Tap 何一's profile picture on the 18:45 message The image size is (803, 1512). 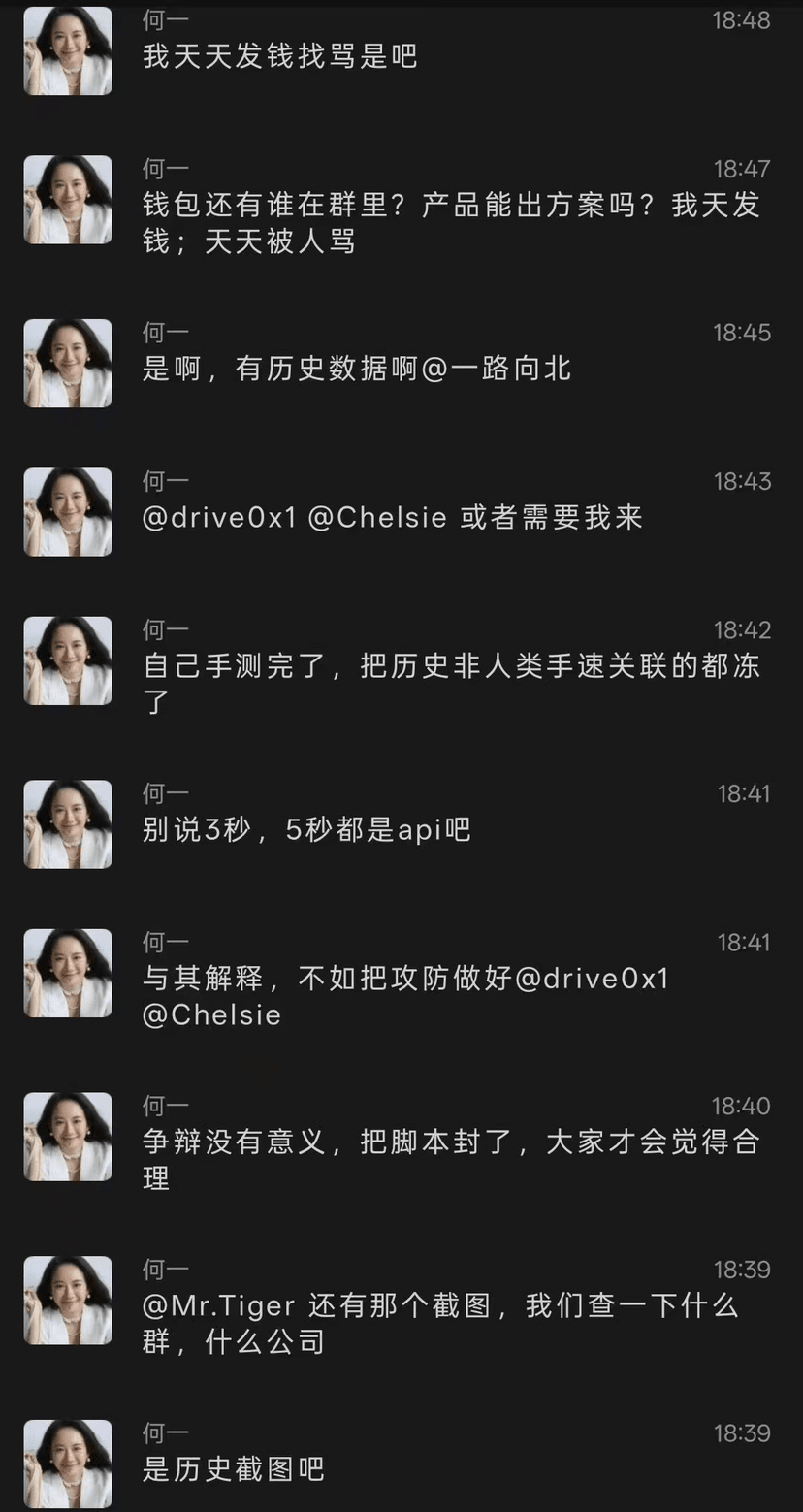pos(68,364)
